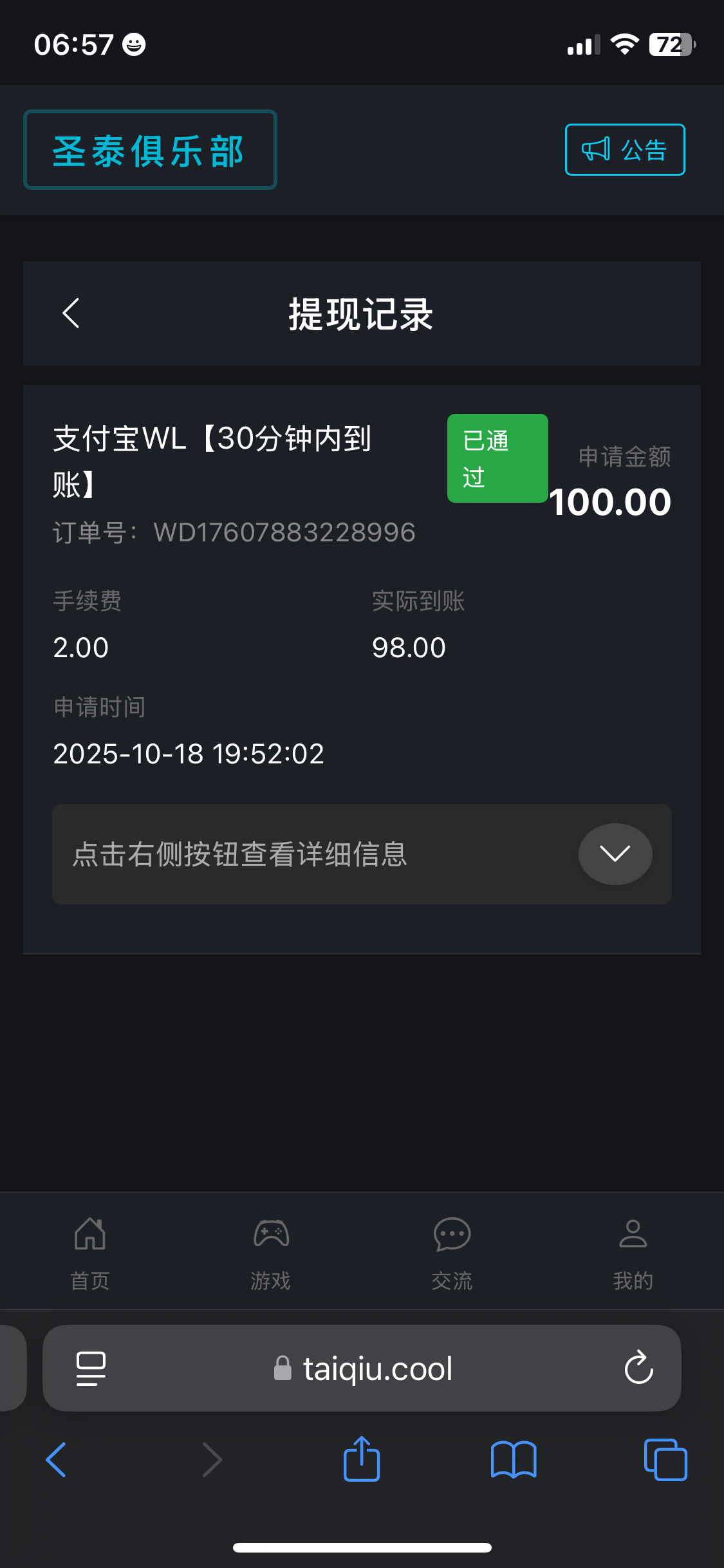Open the Safari page settings menu
Image resolution: width=724 pixels, height=1568 pixels.
(x=91, y=1368)
